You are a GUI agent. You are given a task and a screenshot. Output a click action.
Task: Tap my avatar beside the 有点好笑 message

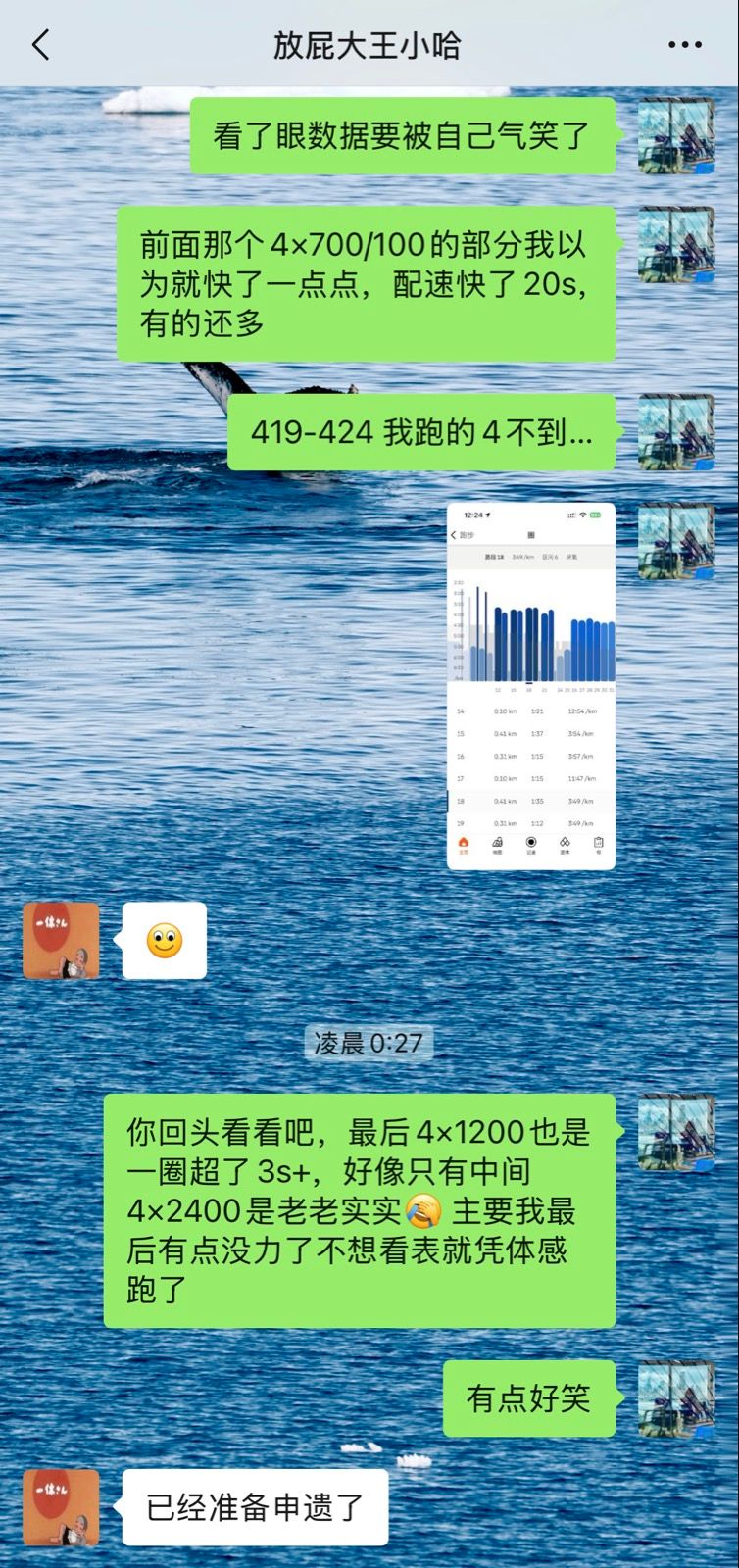(x=676, y=1398)
